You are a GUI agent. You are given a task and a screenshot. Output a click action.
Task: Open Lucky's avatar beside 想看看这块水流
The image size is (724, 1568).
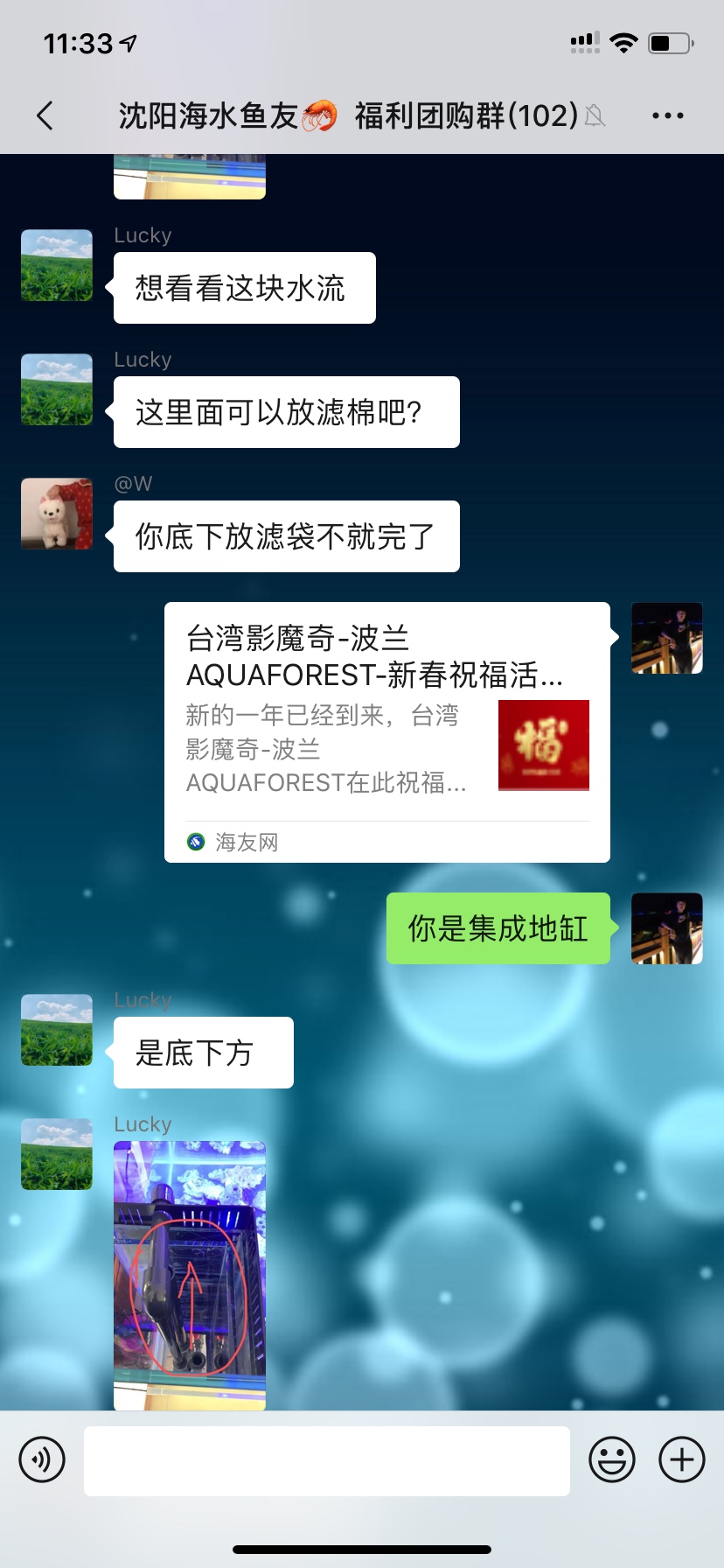57,265
